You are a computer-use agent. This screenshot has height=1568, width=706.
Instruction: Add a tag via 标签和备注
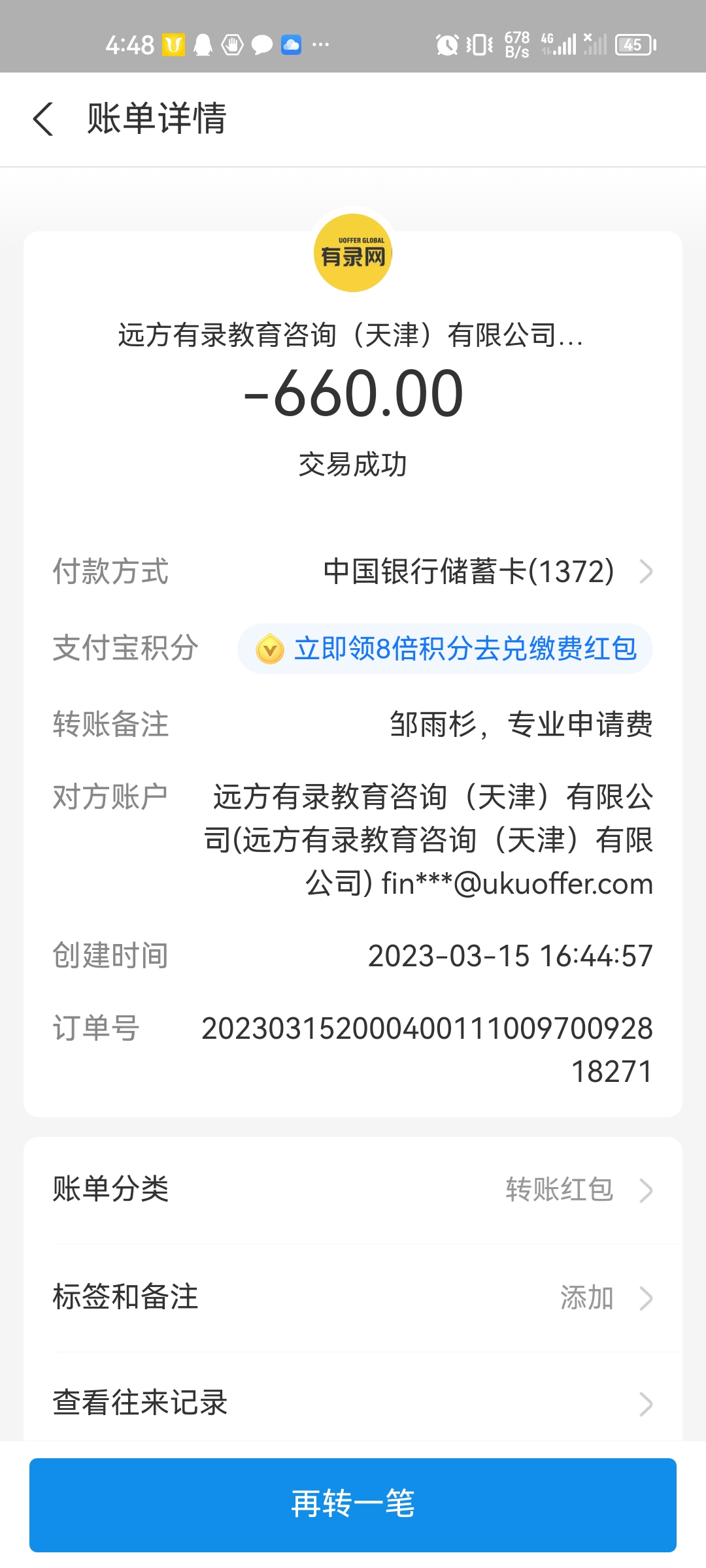coord(353,1298)
